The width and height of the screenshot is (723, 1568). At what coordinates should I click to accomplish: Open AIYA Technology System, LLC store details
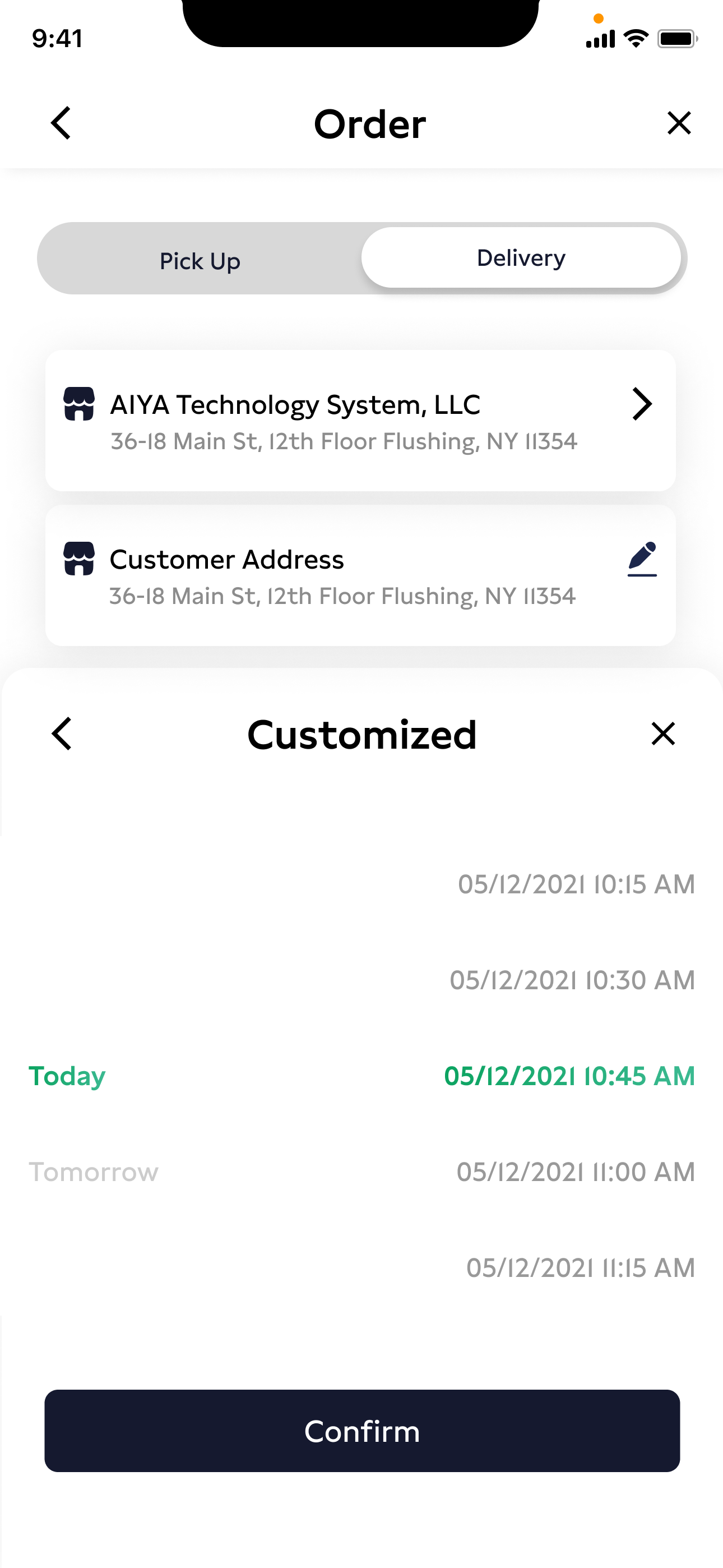pyautogui.click(x=641, y=404)
